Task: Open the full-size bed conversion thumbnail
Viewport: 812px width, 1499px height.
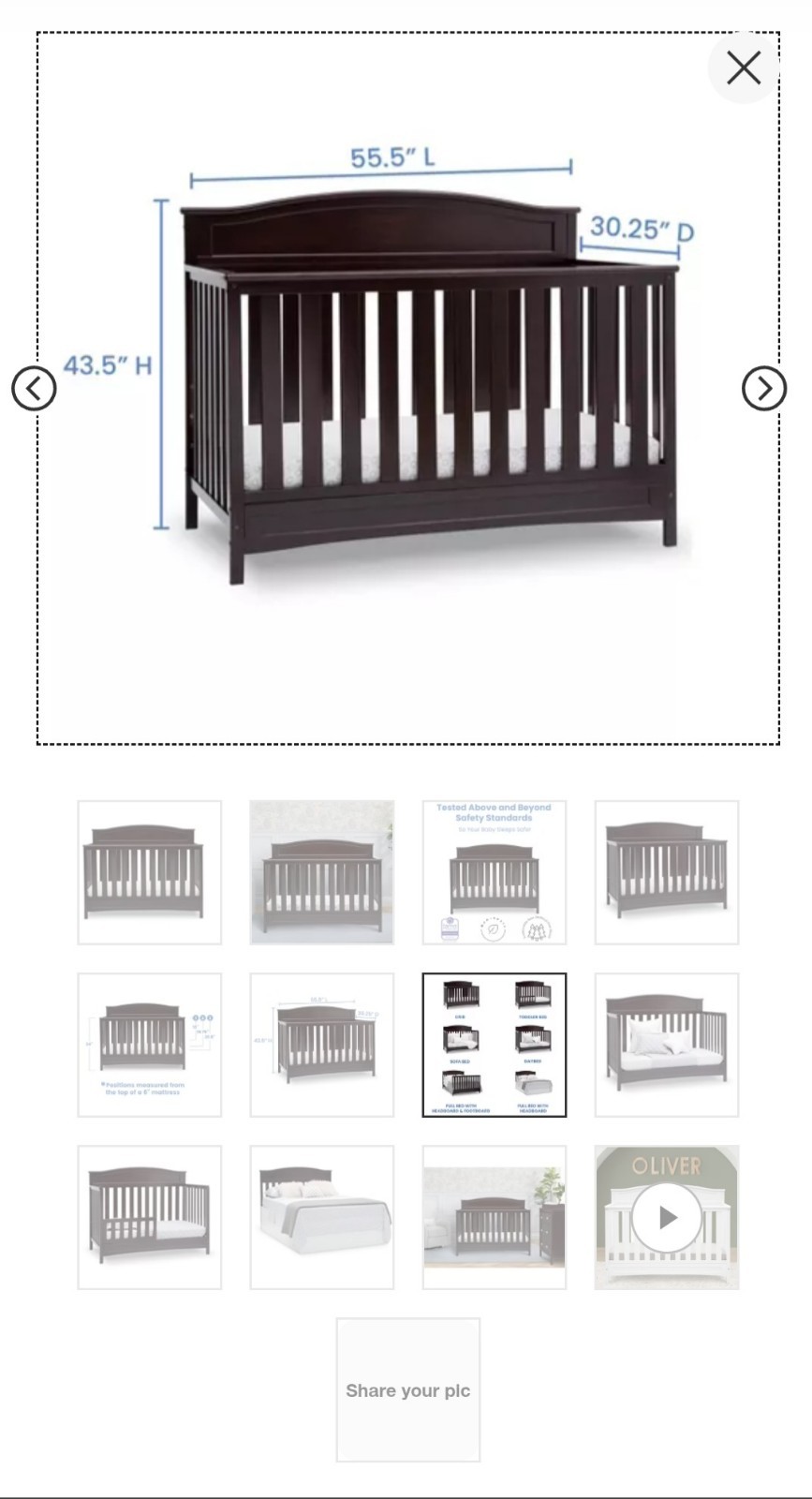Action: 322,1217
